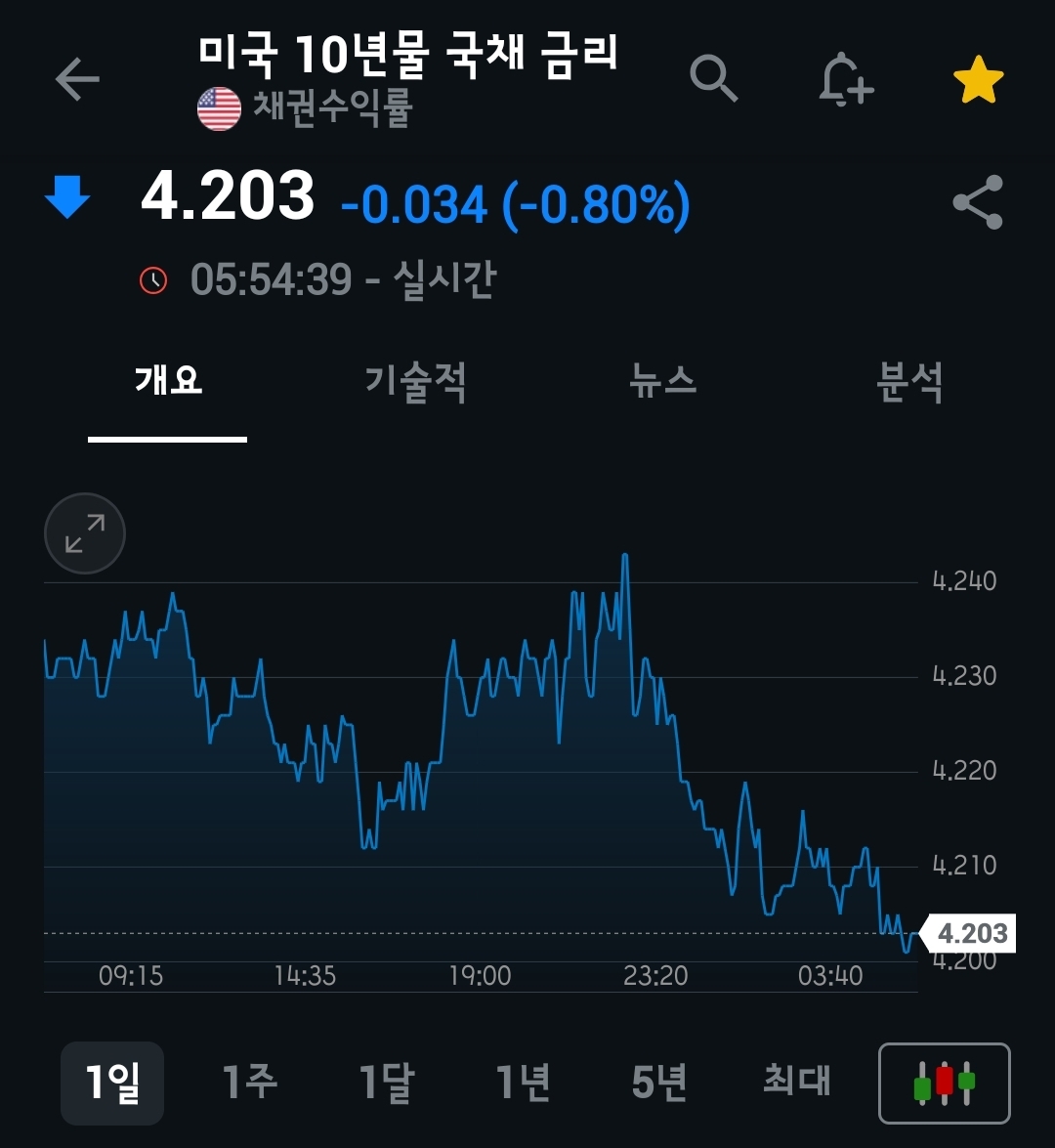Remove from watchlist via the star
Image resolution: width=1055 pixels, height=1148 pixels.
[x=978, y=80]
